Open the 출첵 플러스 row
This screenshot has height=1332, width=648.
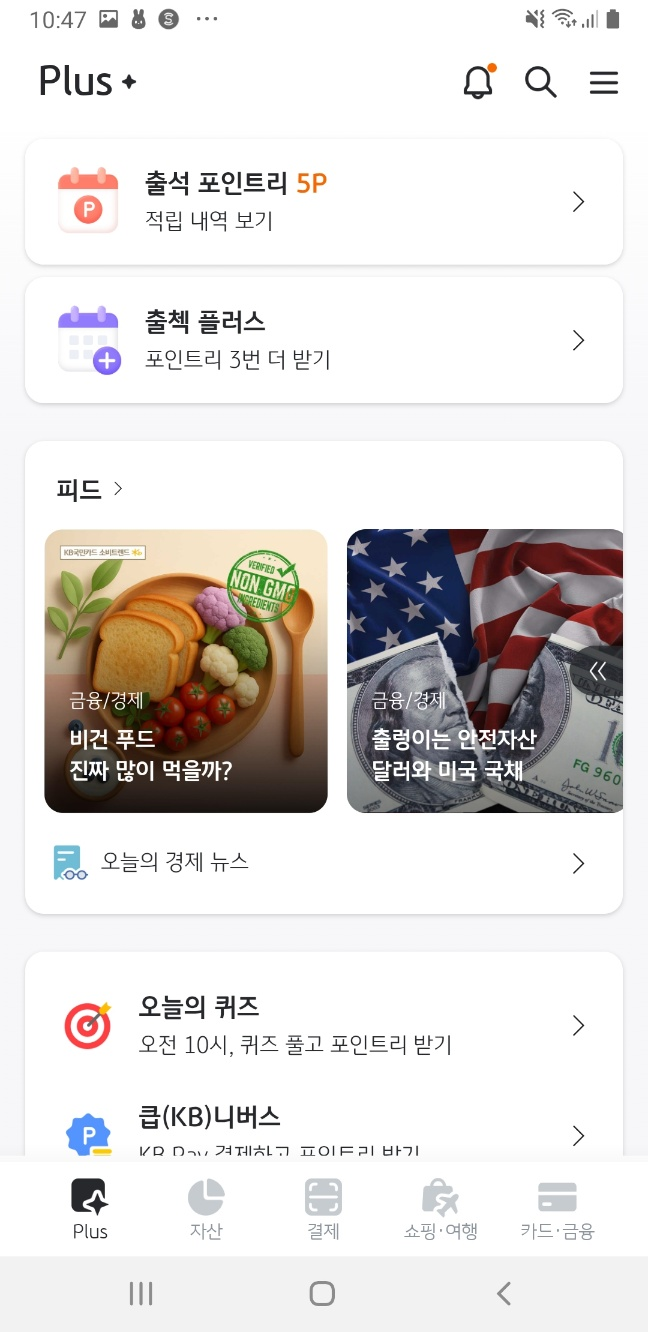[x=324, y=340]
